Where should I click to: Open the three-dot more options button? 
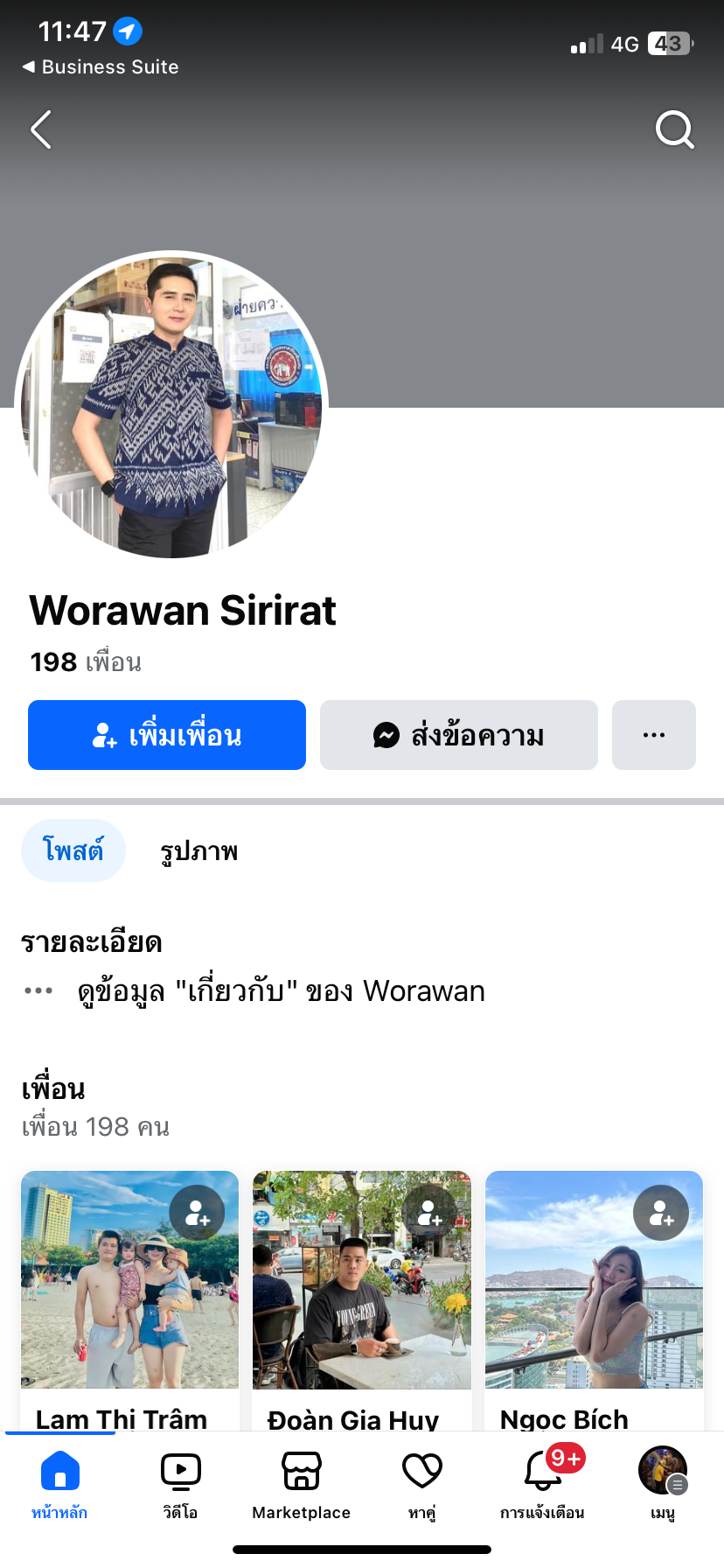(654, 735)
